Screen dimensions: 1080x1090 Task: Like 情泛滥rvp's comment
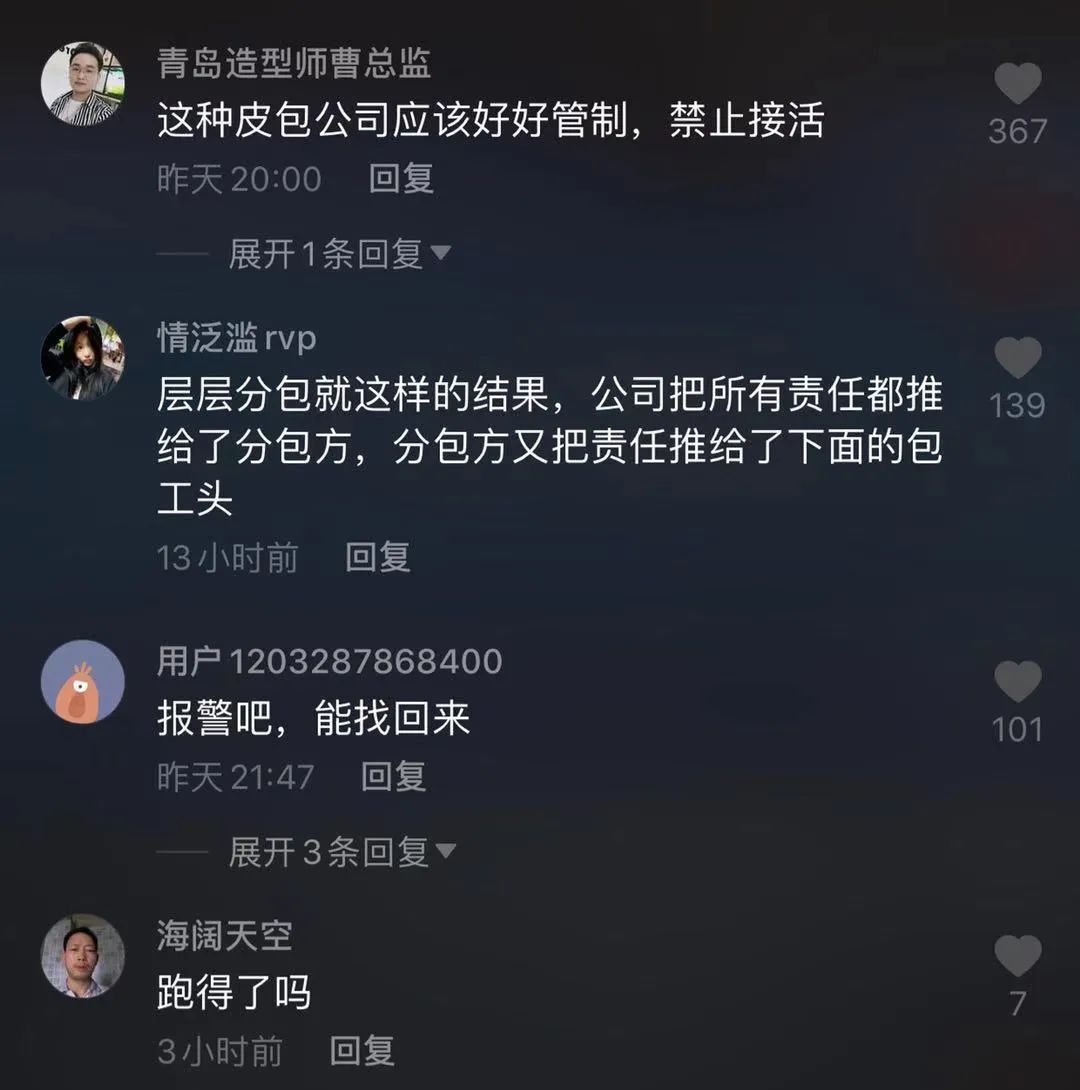[x=1018, y=358]
